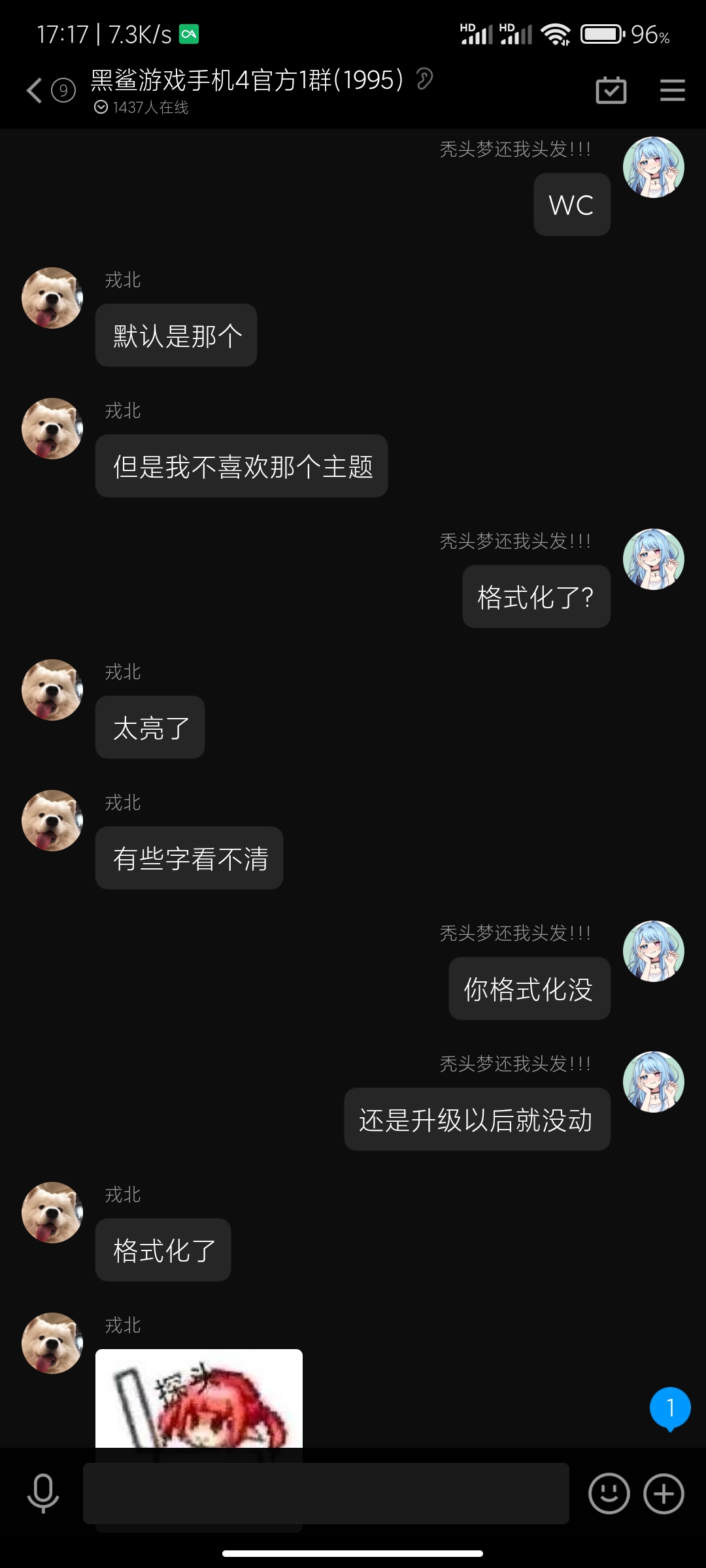The image size is (706, 1568).
Task: Open the emoji picker
Action: click(609, 1494)
